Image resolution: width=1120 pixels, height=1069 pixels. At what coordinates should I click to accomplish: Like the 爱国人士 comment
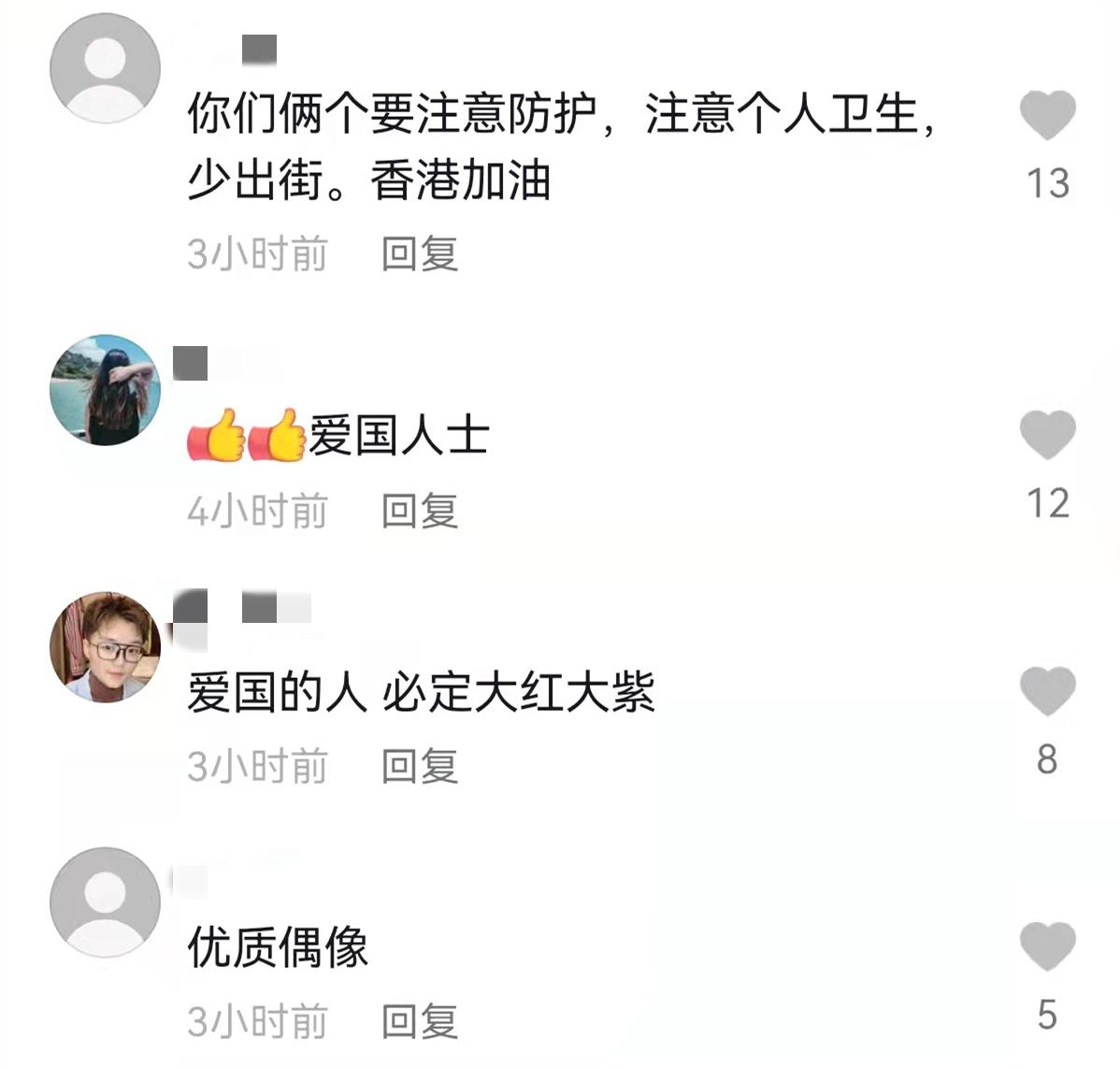pyautogui.click(x=1046, y=435)
